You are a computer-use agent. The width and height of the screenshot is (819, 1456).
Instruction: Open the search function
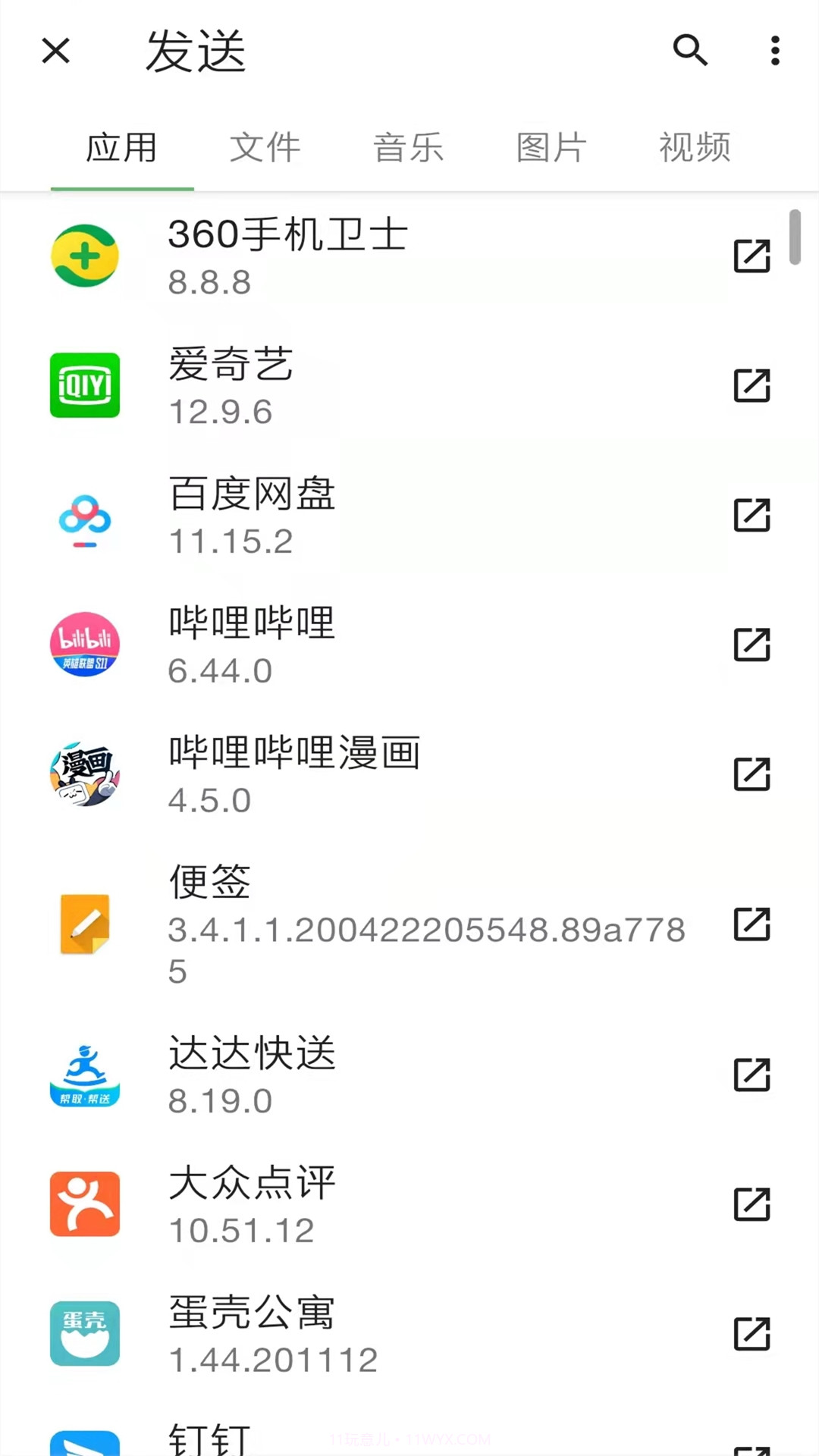689,51
